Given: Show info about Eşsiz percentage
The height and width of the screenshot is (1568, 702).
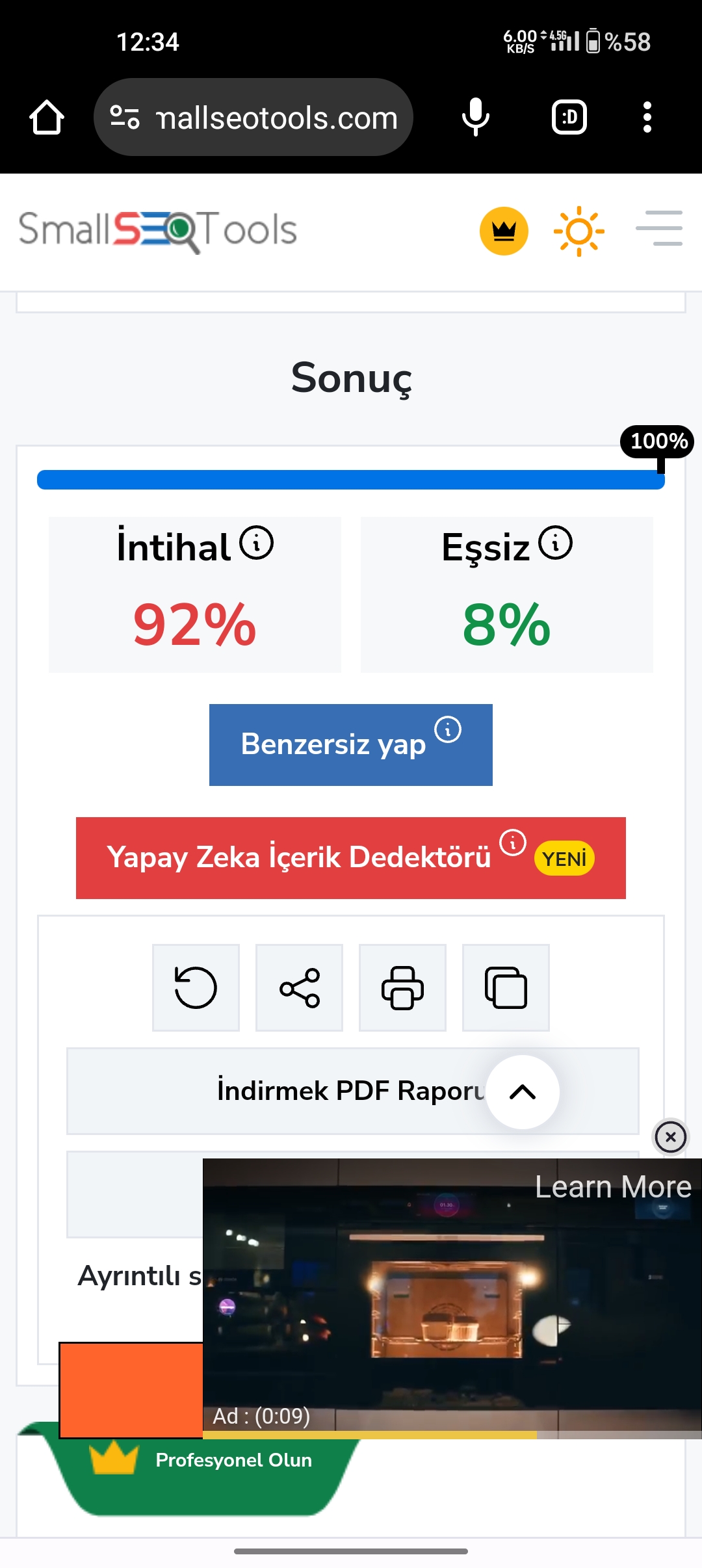Looking at the screenshot, I should click(x=556, y=543).
